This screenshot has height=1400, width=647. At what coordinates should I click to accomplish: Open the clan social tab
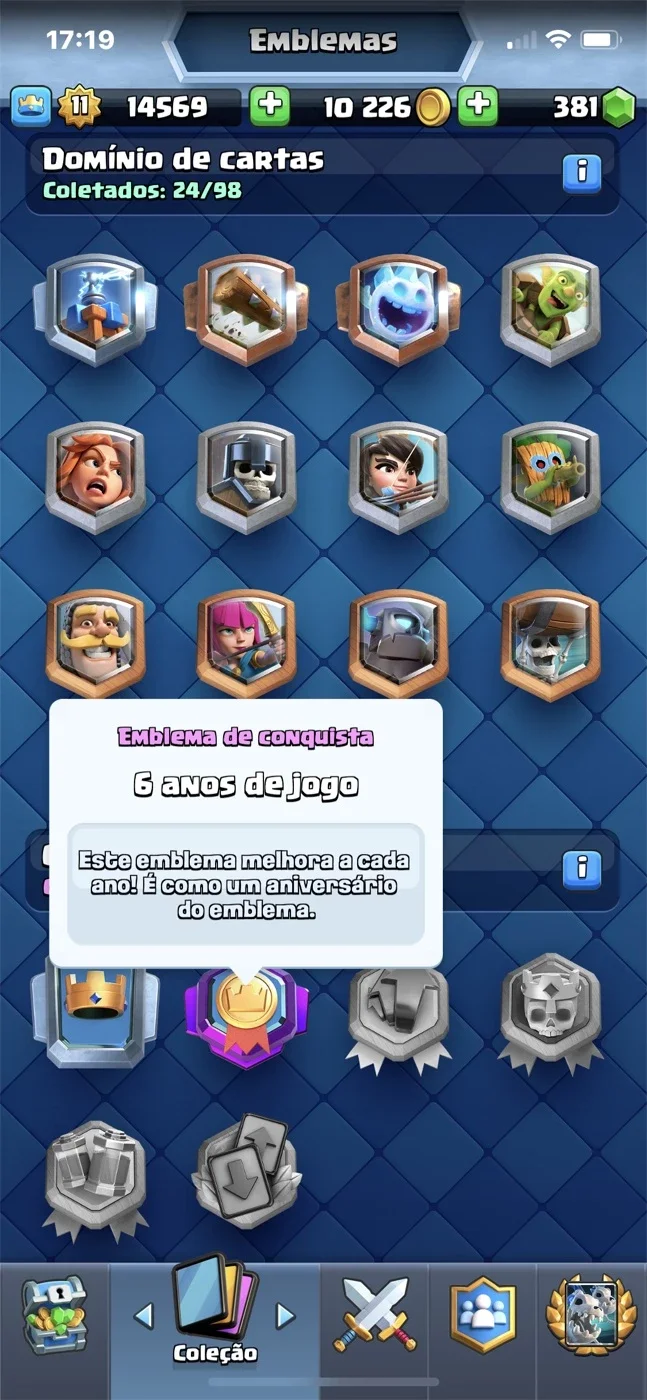point(482,1315)
